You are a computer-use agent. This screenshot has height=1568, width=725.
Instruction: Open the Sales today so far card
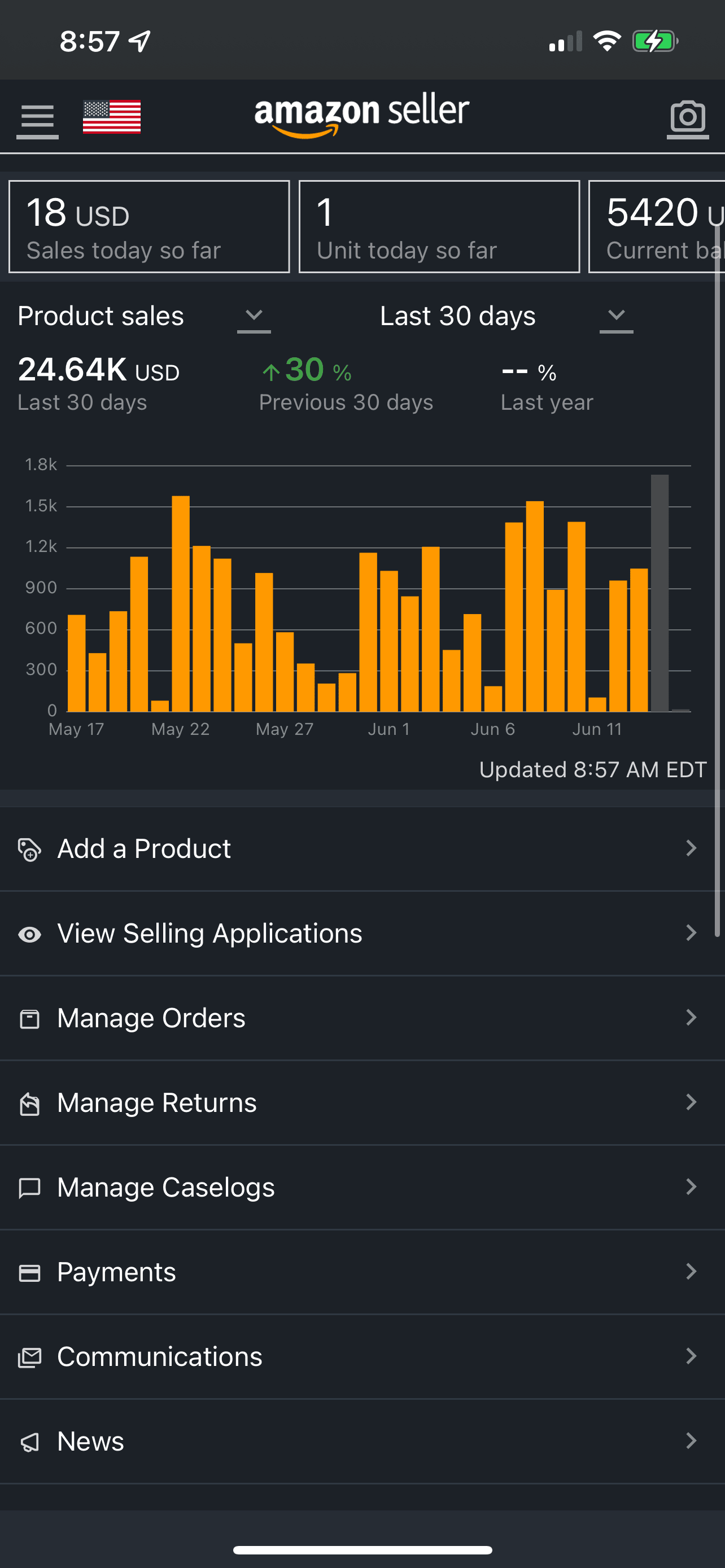point(149,226)
